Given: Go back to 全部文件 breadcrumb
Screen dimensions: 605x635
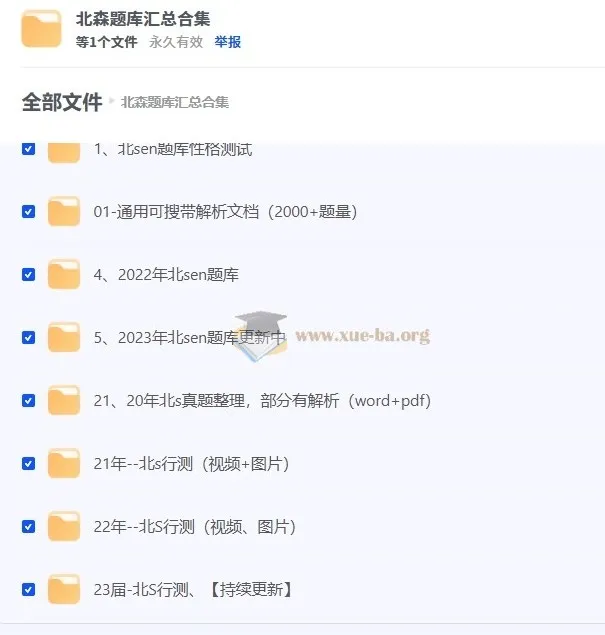Looking at the screenshot, I should click(62, 101).
